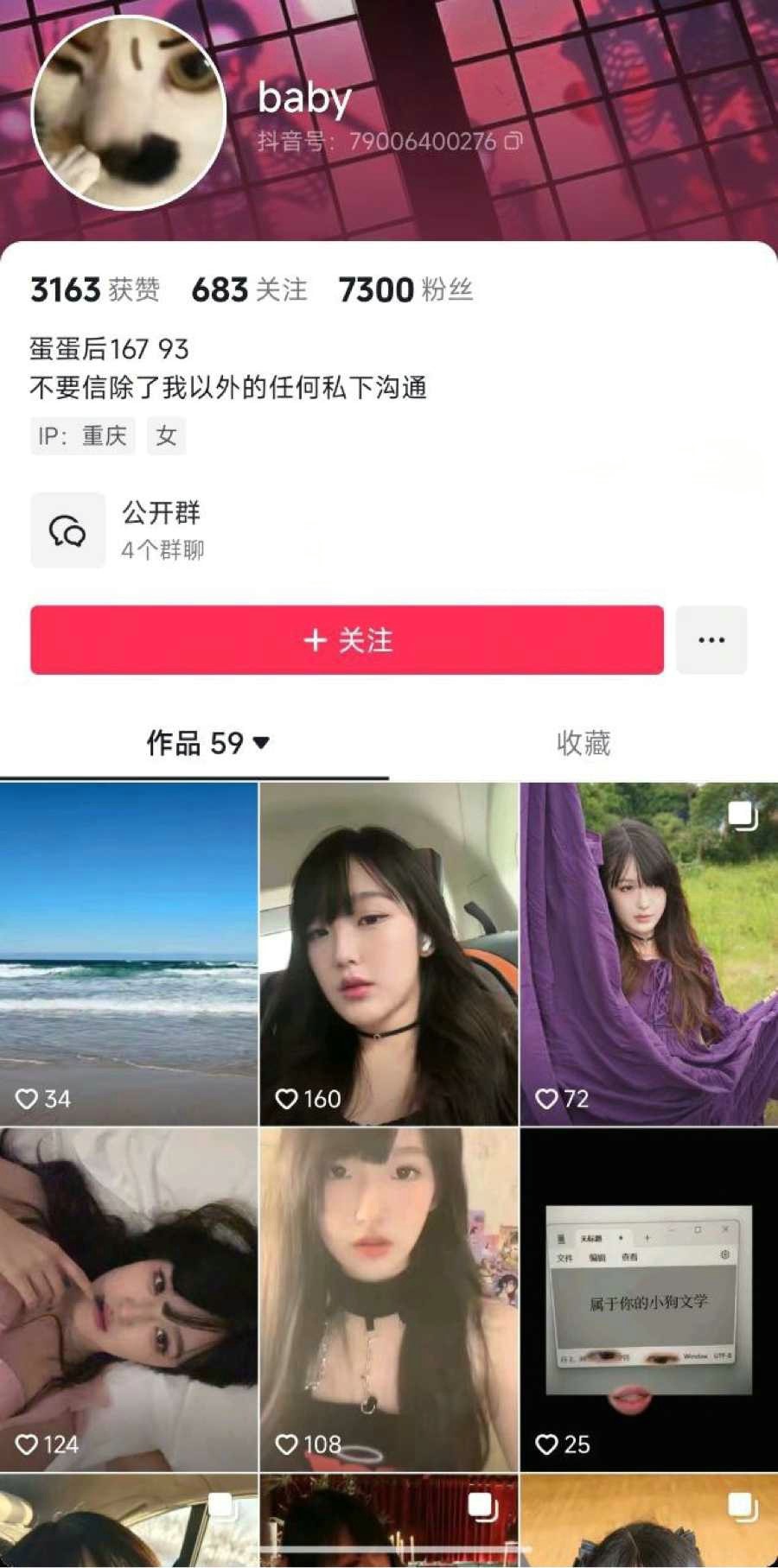Image resolution: width=778 pixels, height=1568 pixels.
Task: Open the three-dot more options button
Action: point(711,640)
